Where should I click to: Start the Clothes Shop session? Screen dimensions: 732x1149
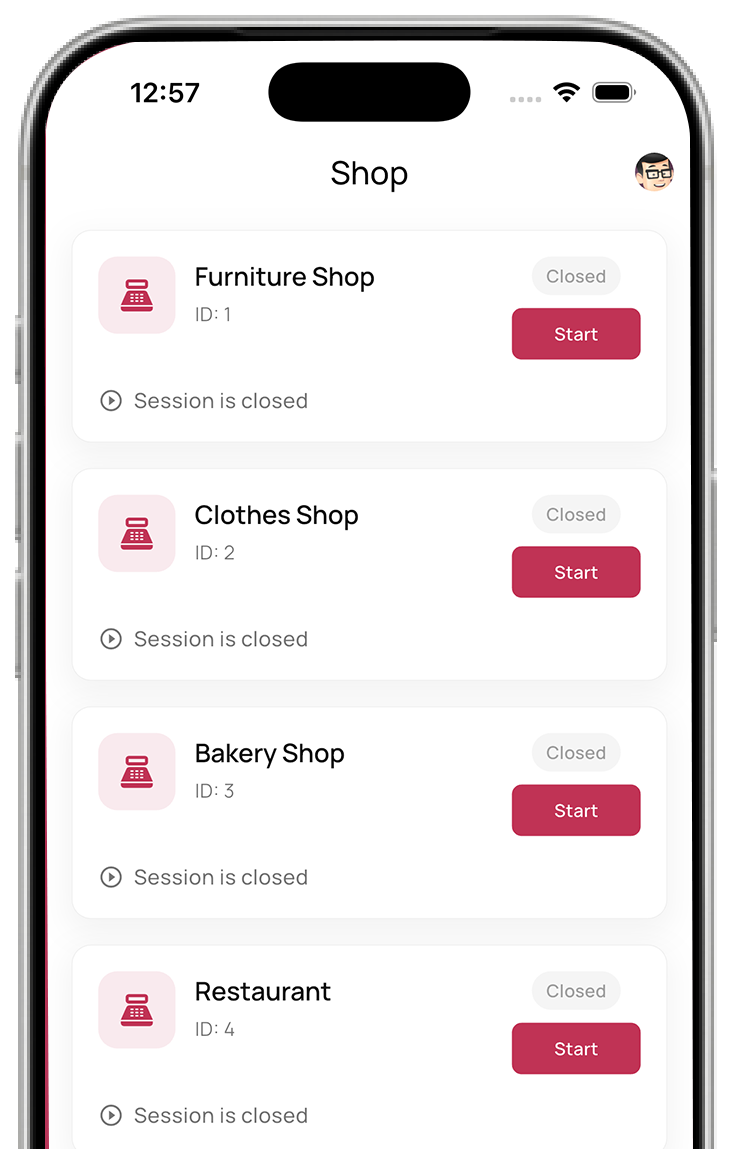click(576, 572)
